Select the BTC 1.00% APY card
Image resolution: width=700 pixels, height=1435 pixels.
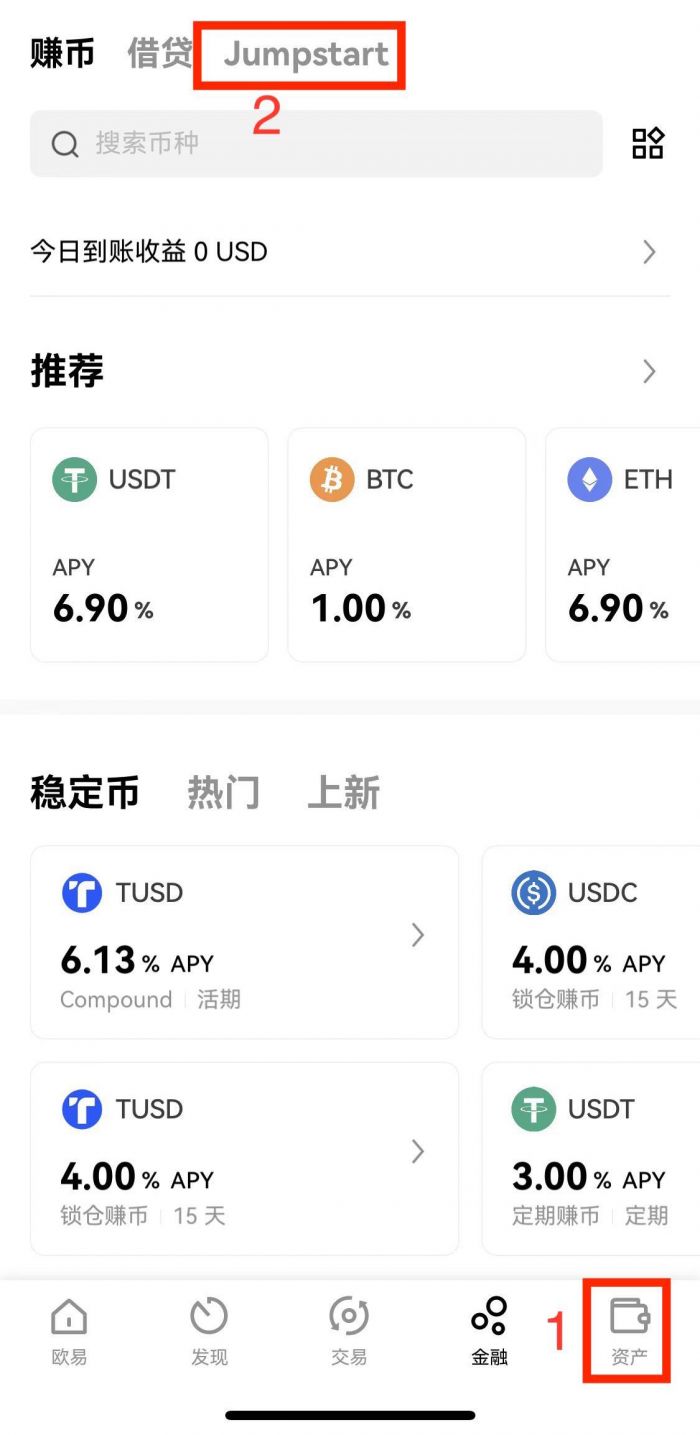tap(406, 545)
